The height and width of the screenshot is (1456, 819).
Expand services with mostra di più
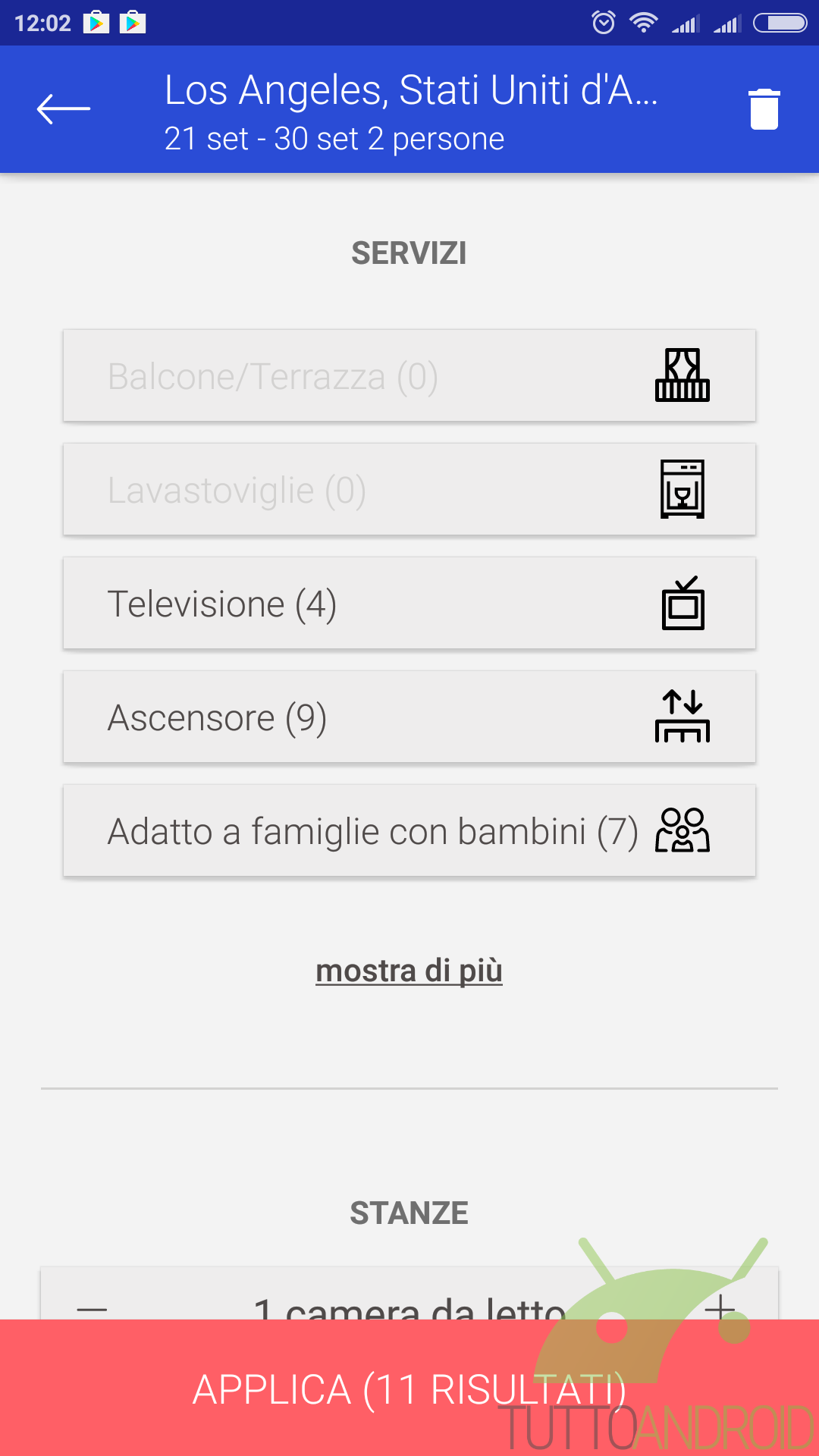409,971
